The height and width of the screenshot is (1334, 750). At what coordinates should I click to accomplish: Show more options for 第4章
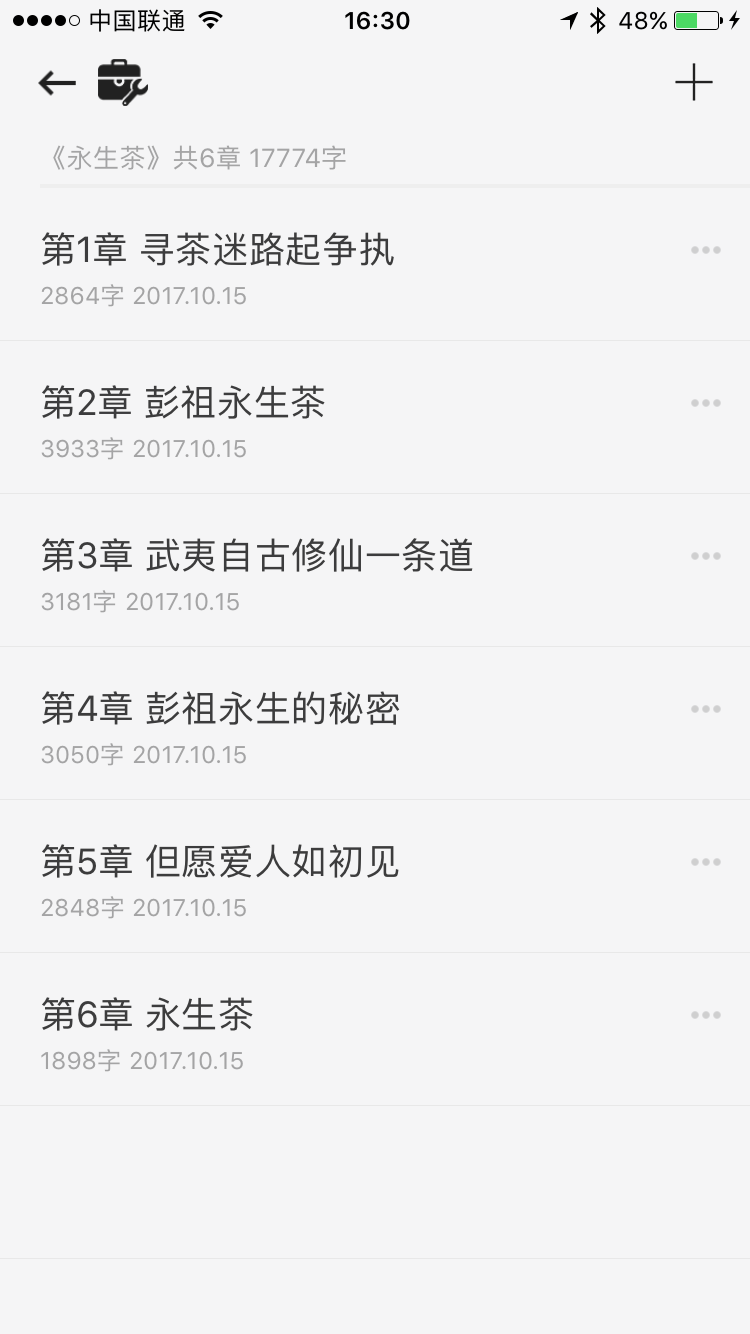705,709
